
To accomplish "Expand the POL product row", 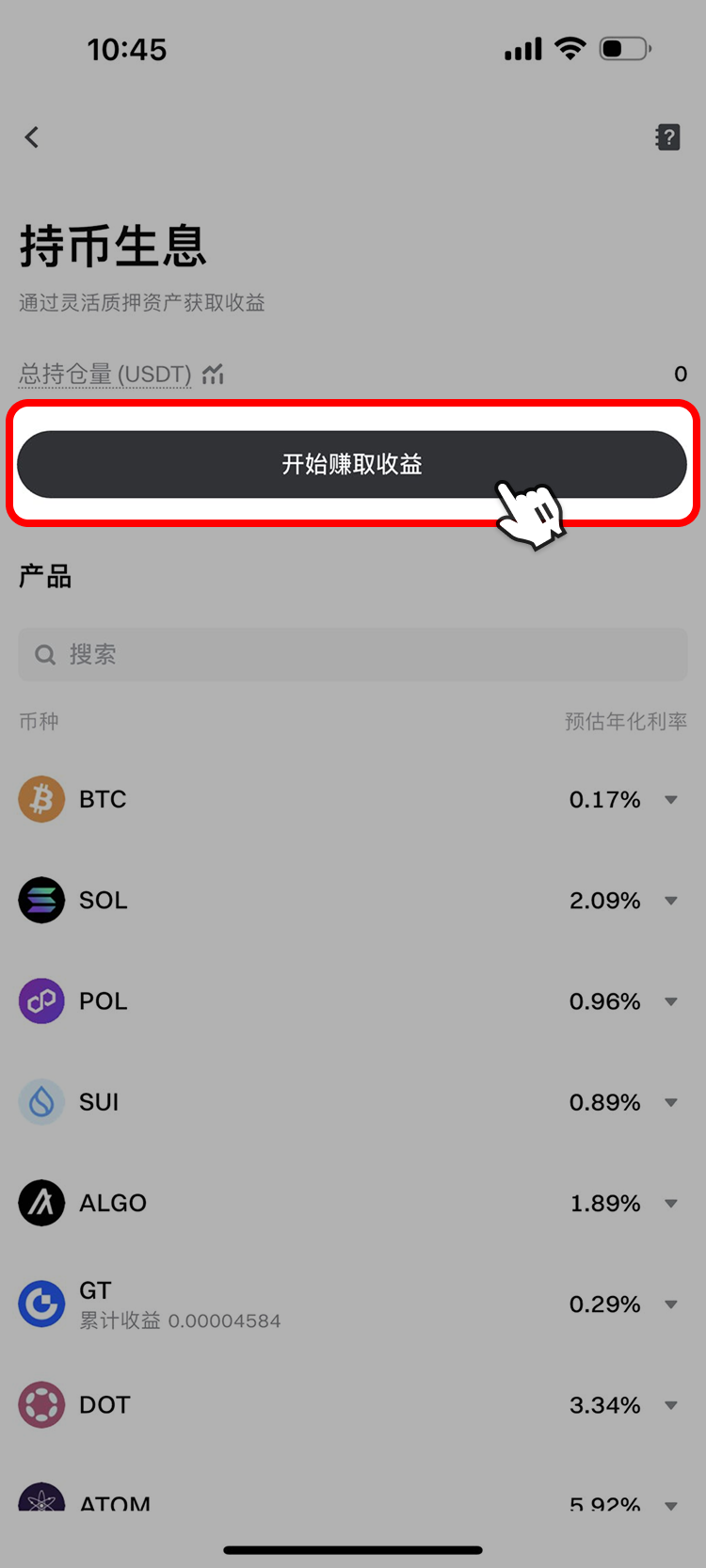I will [x=670, y=1001].
